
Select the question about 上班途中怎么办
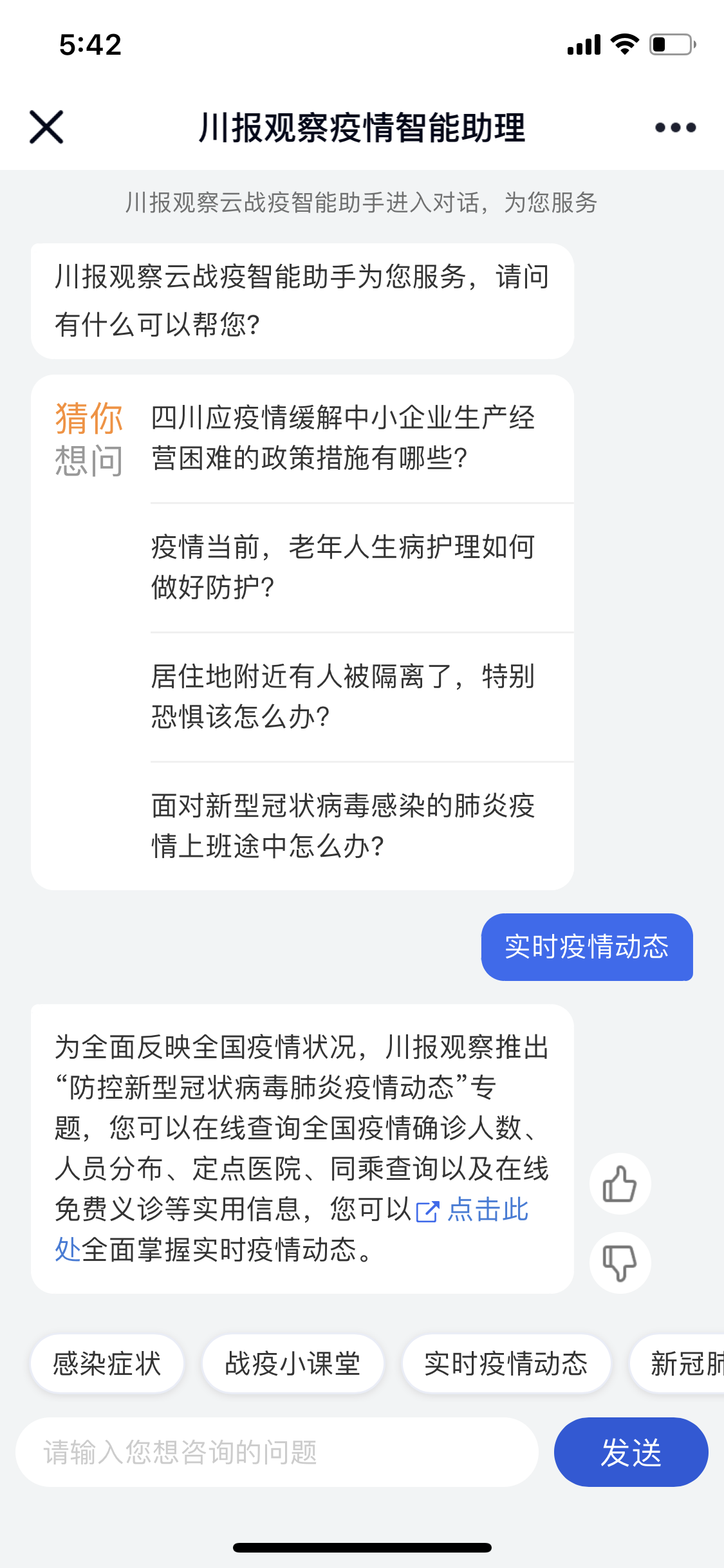tap(342, 826)
